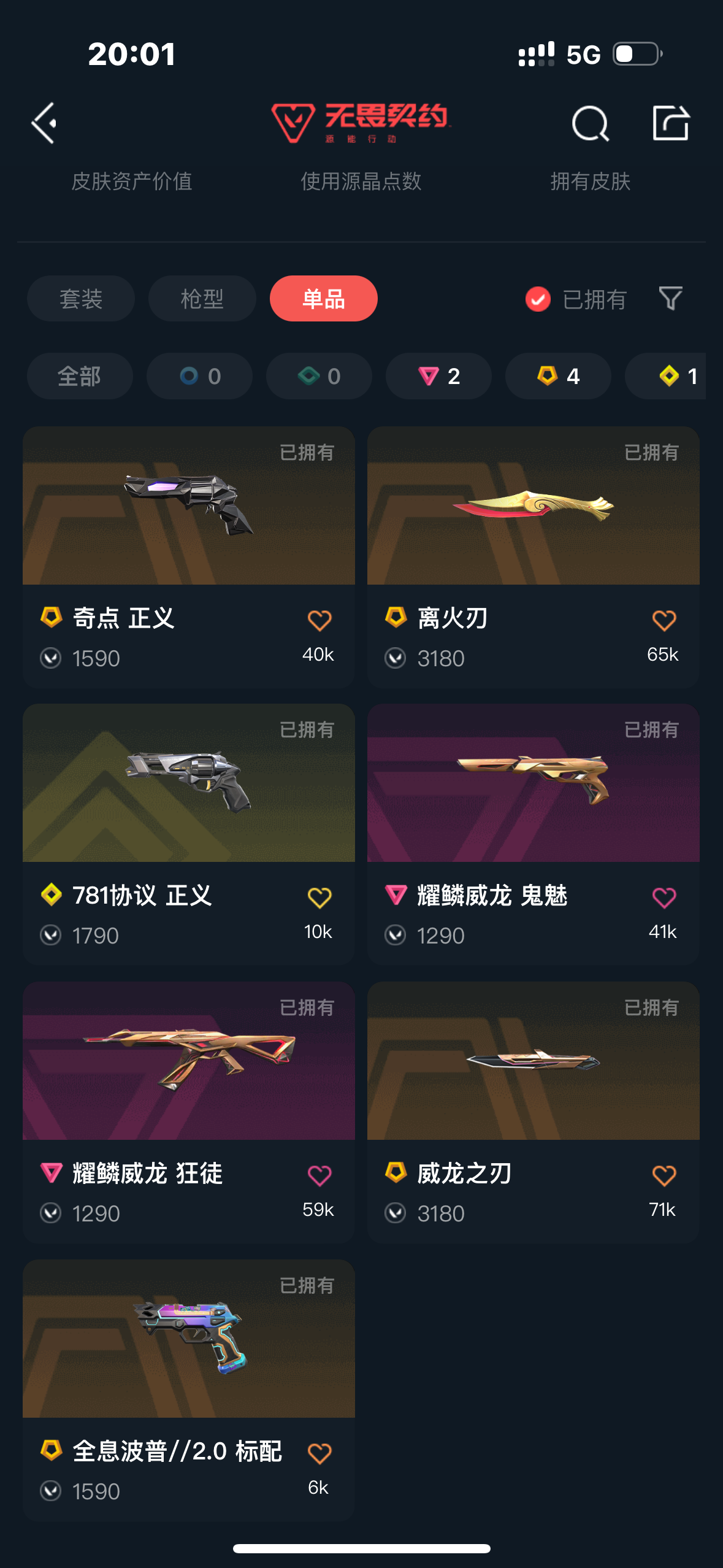723x1568 pixels.
Task: Switch to the 枪型 tab
Action: 202,299
